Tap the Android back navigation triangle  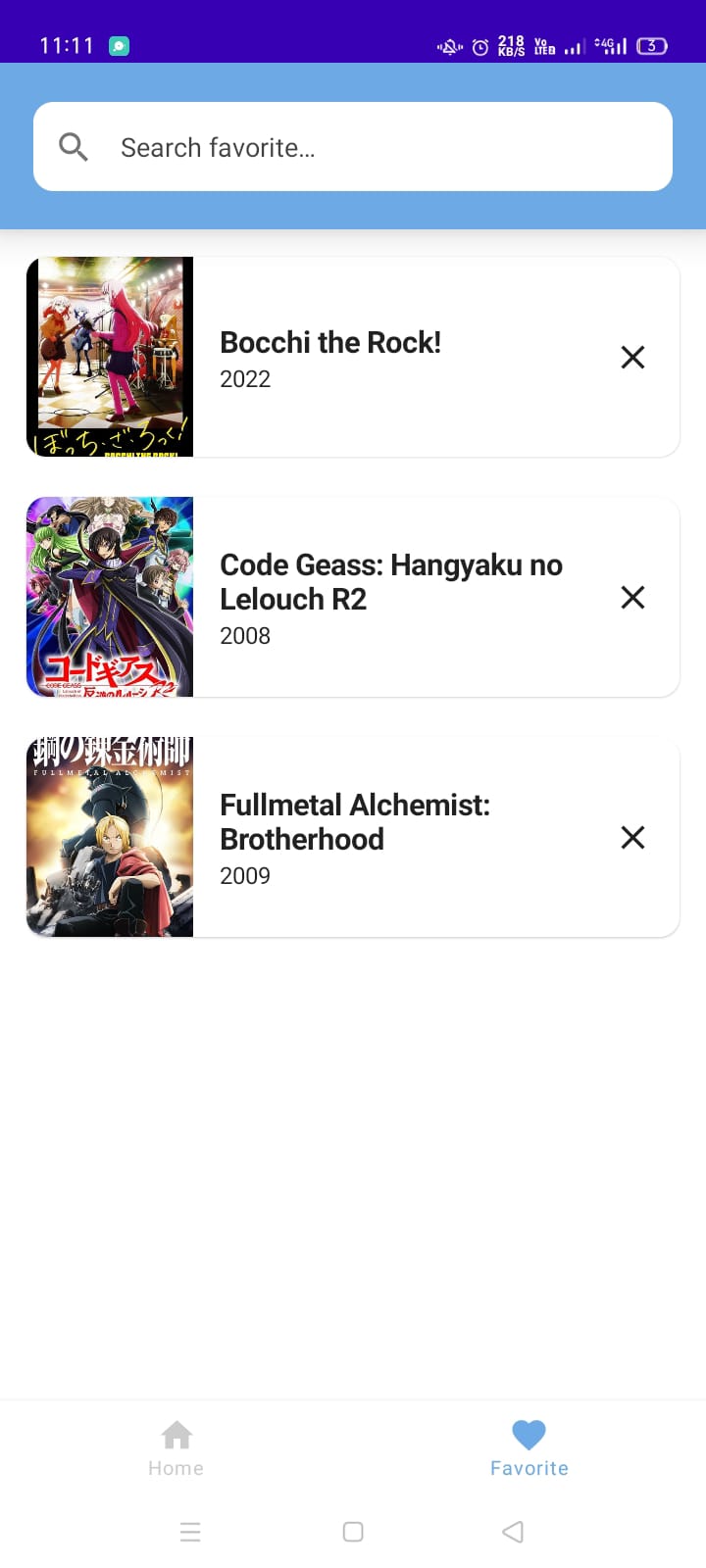pyautogui.click(x=512, y=1531)
